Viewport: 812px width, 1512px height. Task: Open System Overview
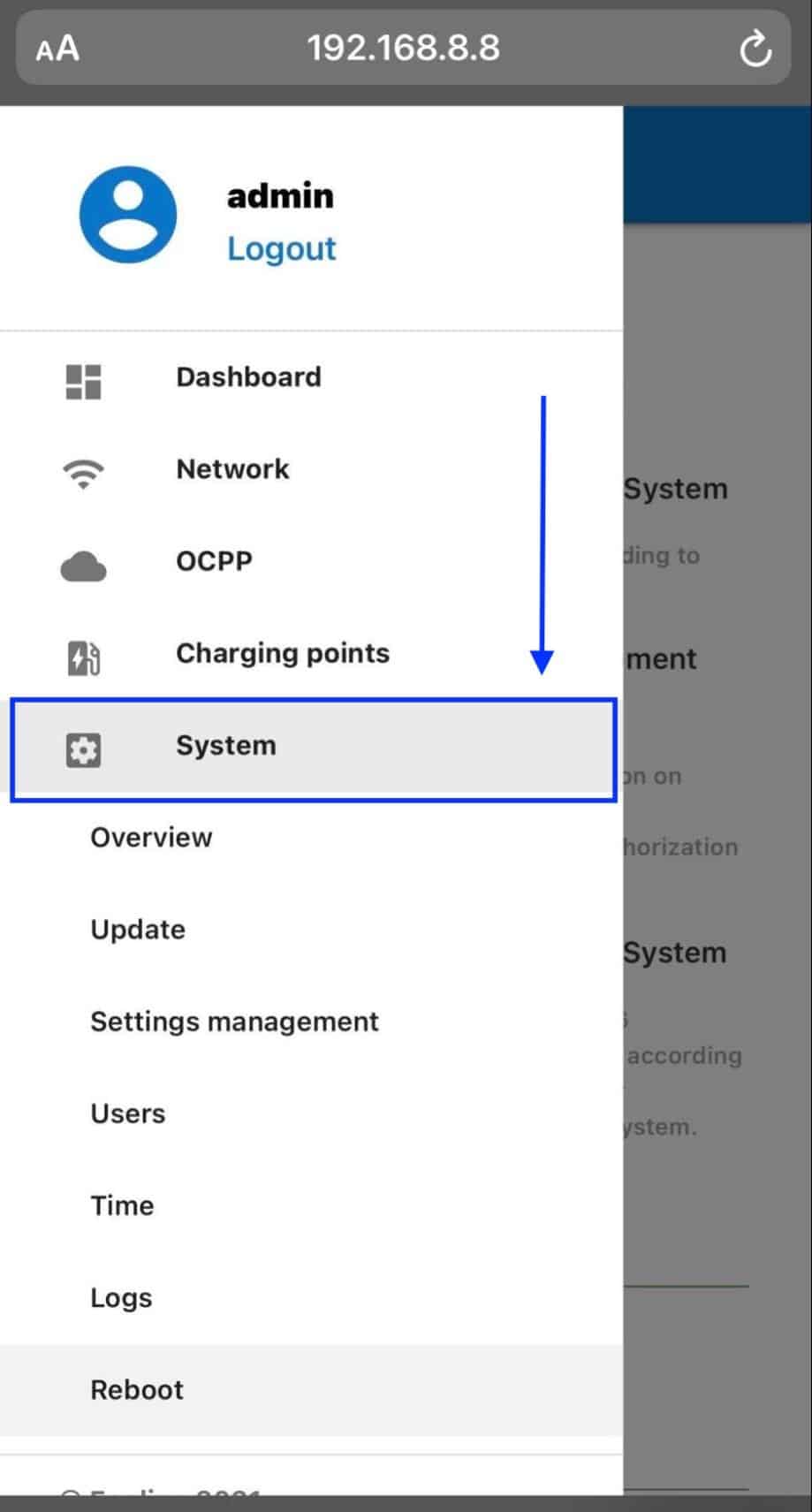tap(311, 837)
